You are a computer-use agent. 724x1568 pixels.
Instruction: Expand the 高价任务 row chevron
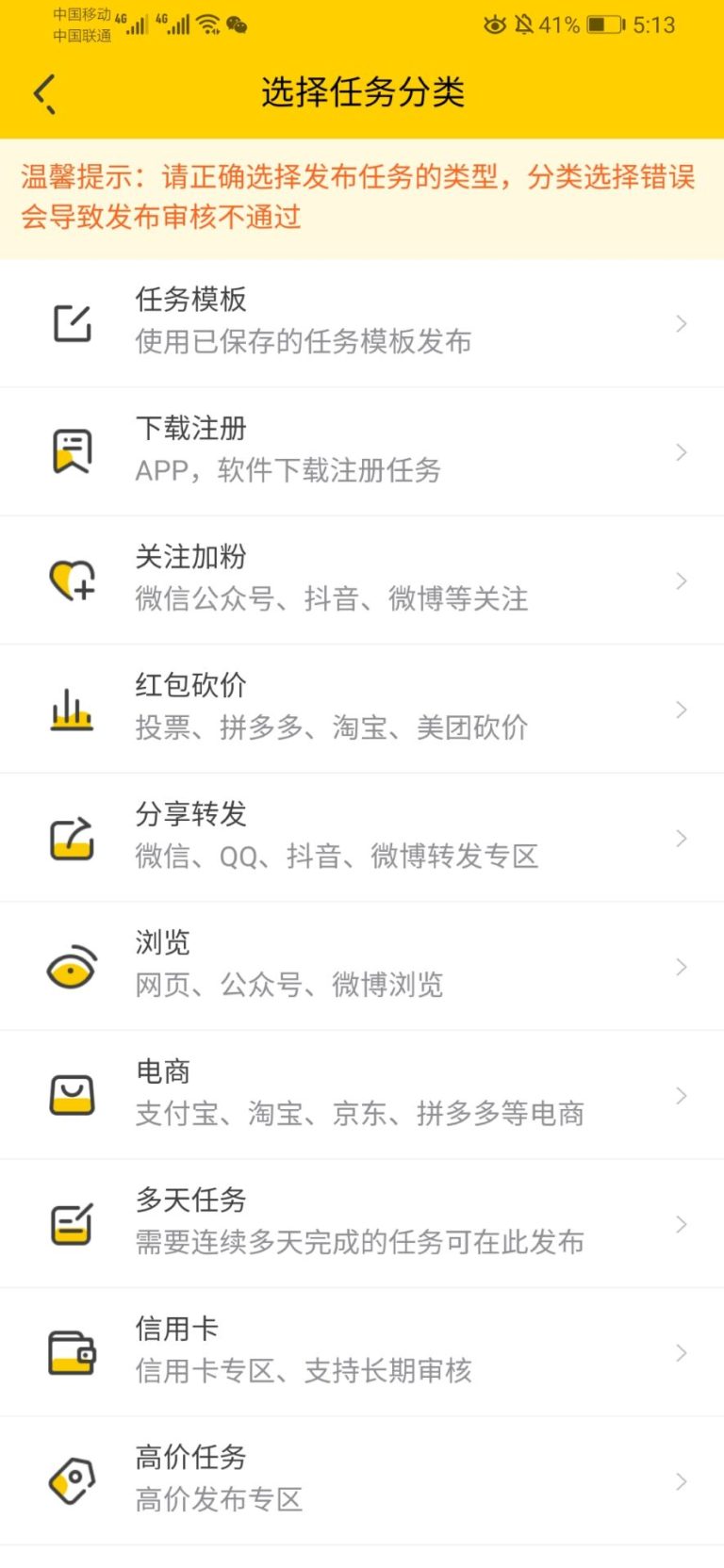pyautogui.click(x=683, y=1479)
